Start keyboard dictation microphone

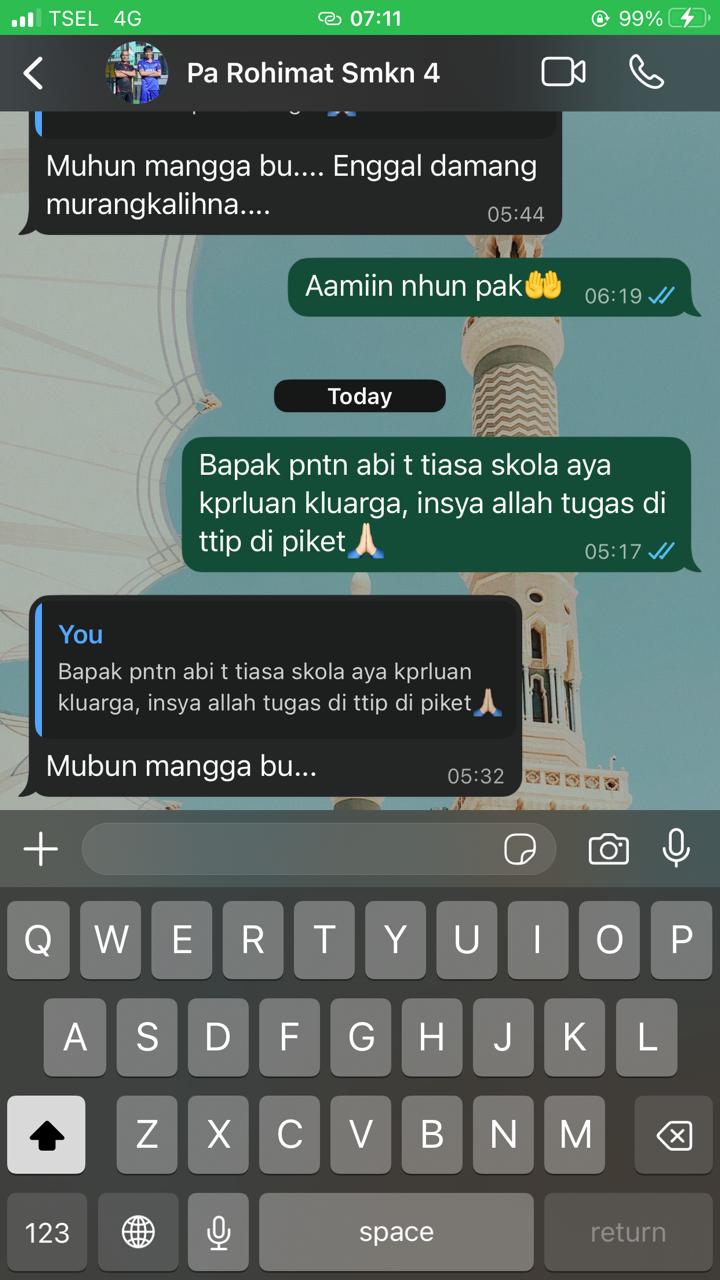(x=218, y=1232)
